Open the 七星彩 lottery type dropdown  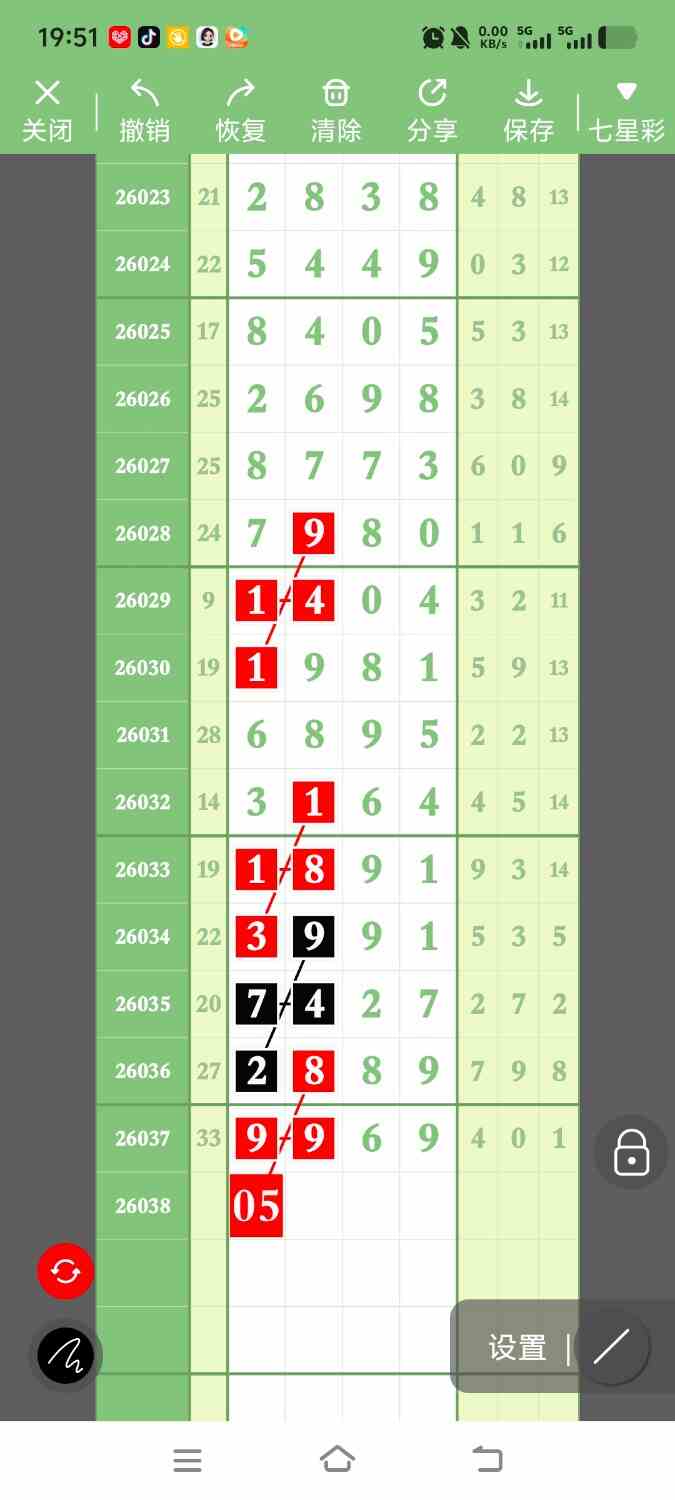[626, 112]
